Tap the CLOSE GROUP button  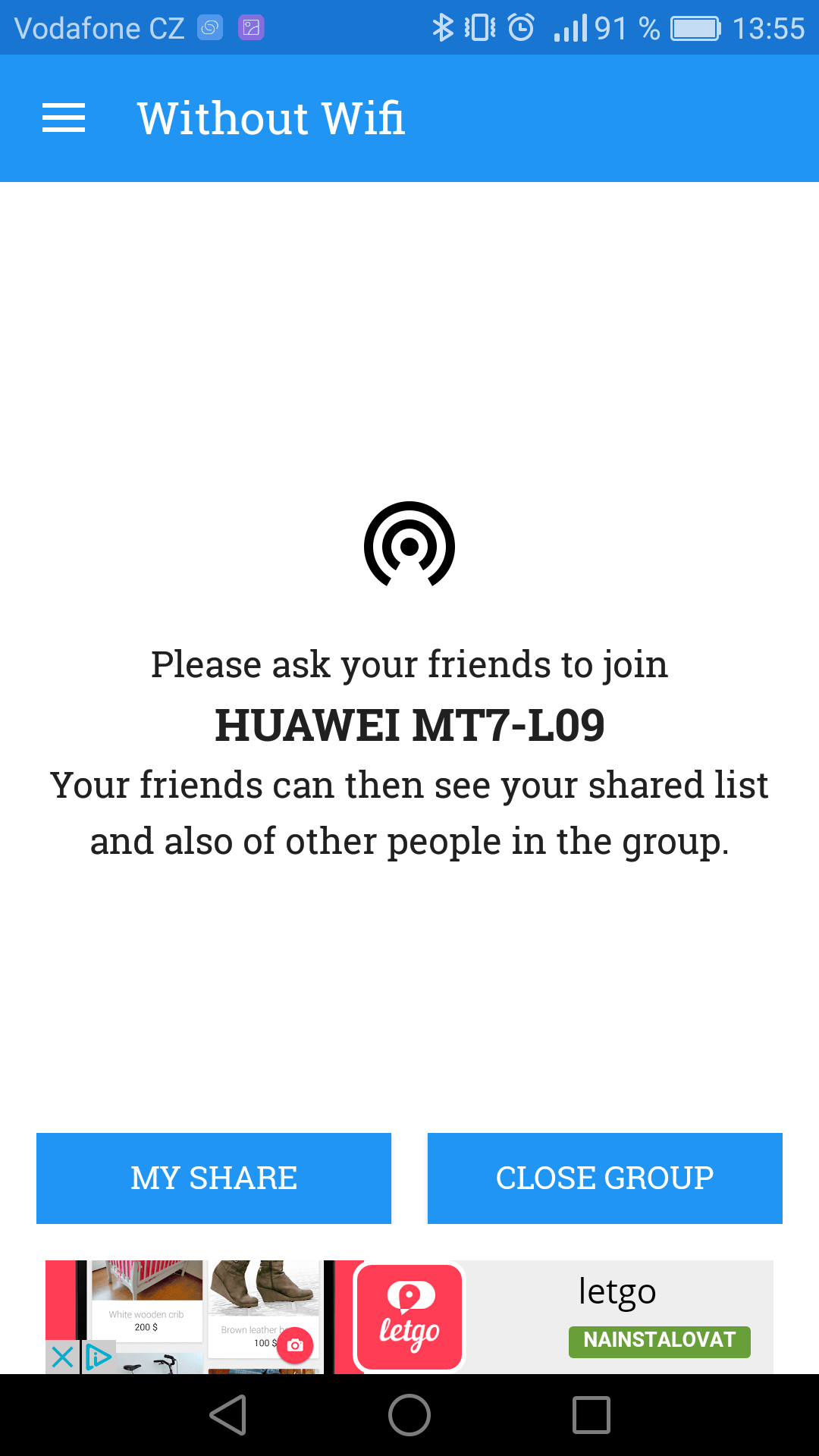[605, 1178]
